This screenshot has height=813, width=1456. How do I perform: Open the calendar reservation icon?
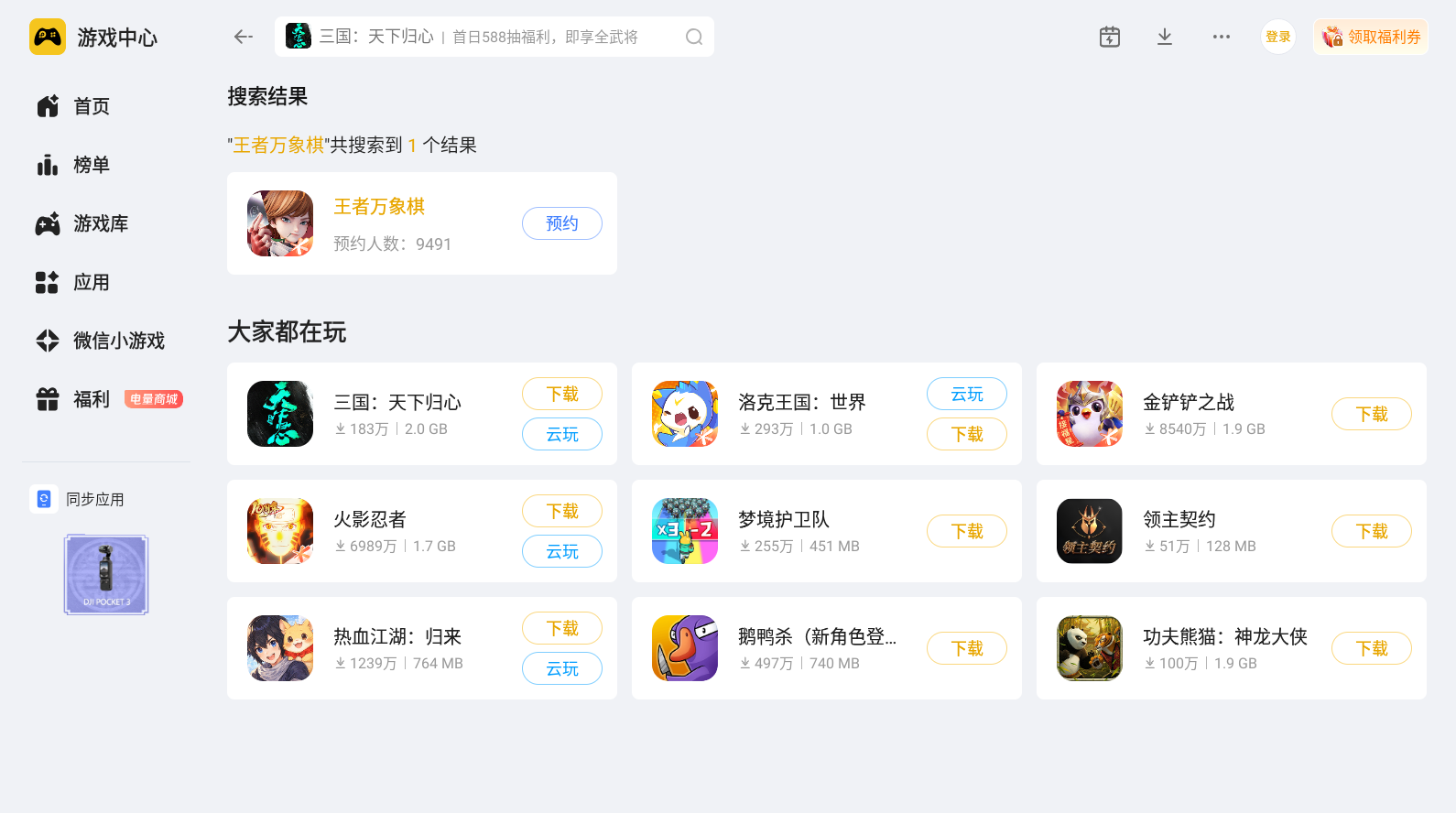(1109, 37)
